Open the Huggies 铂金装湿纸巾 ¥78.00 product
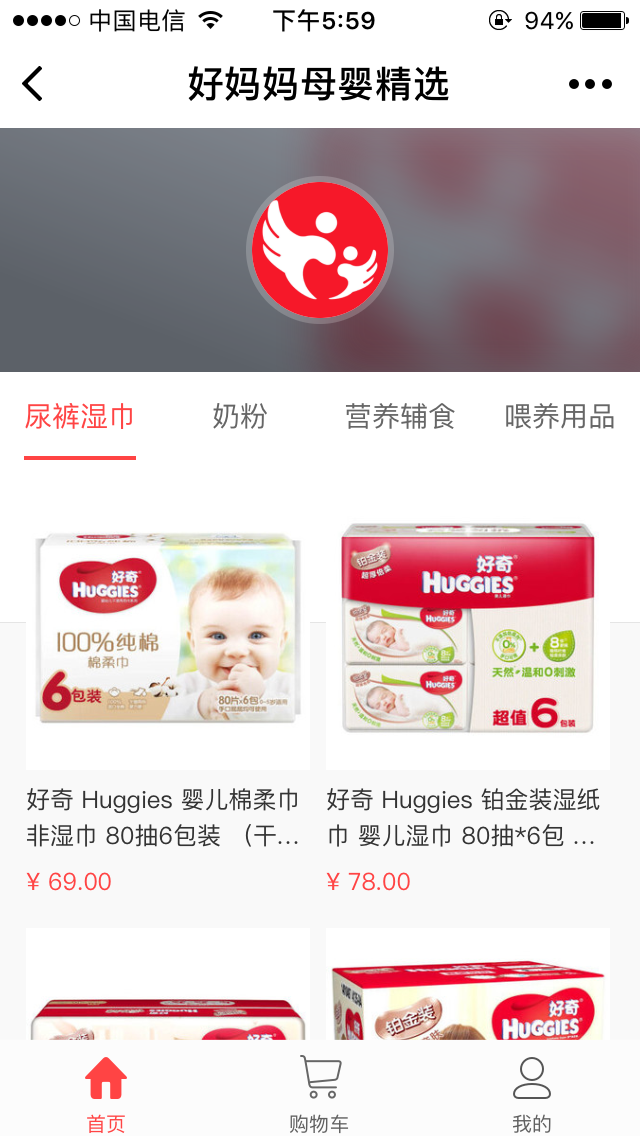The height and width of the screenshot is (1136, 640). (x=468, y=700)
